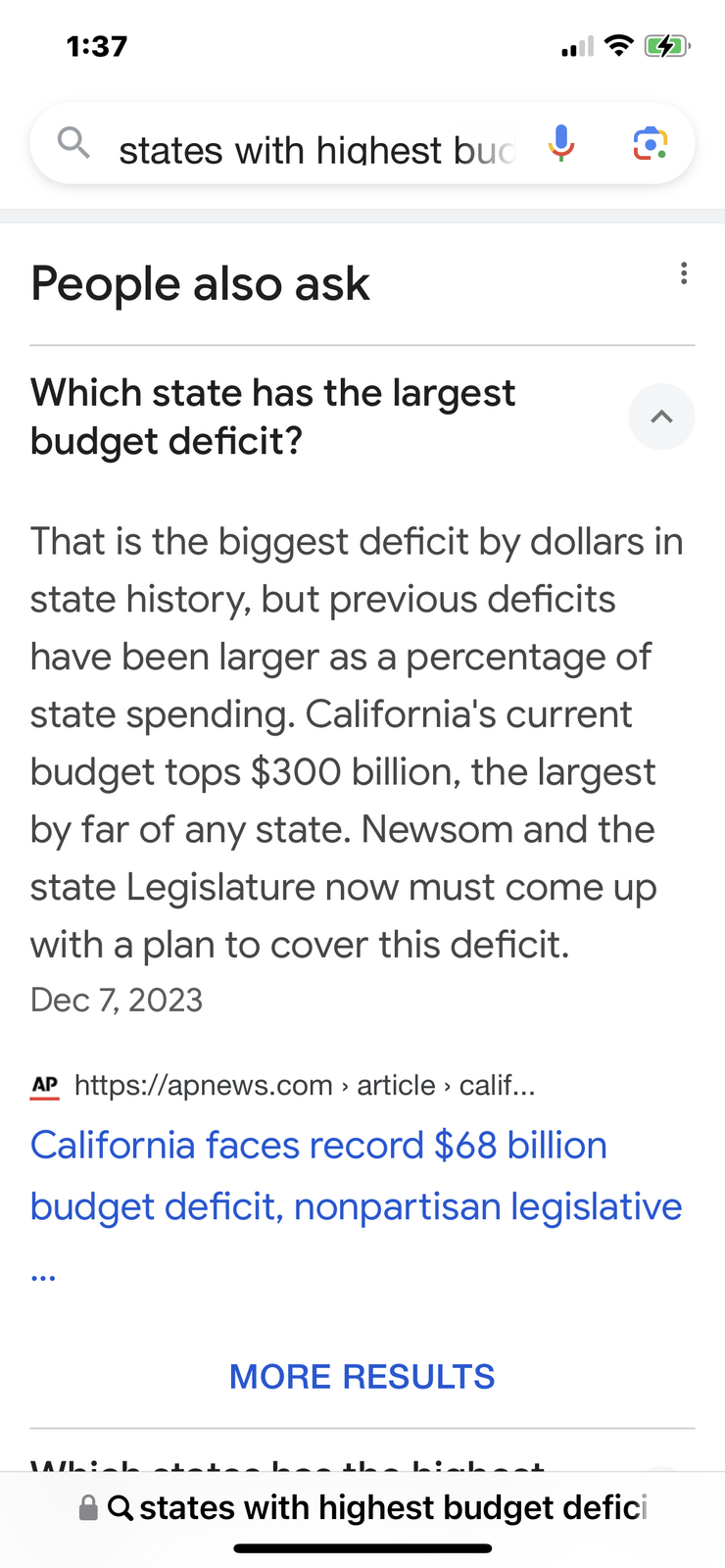This screenshot has width=725, height=1568.
Task: Open Google Lens camera search
Action: pyautogui.click(x=651, y=144)
